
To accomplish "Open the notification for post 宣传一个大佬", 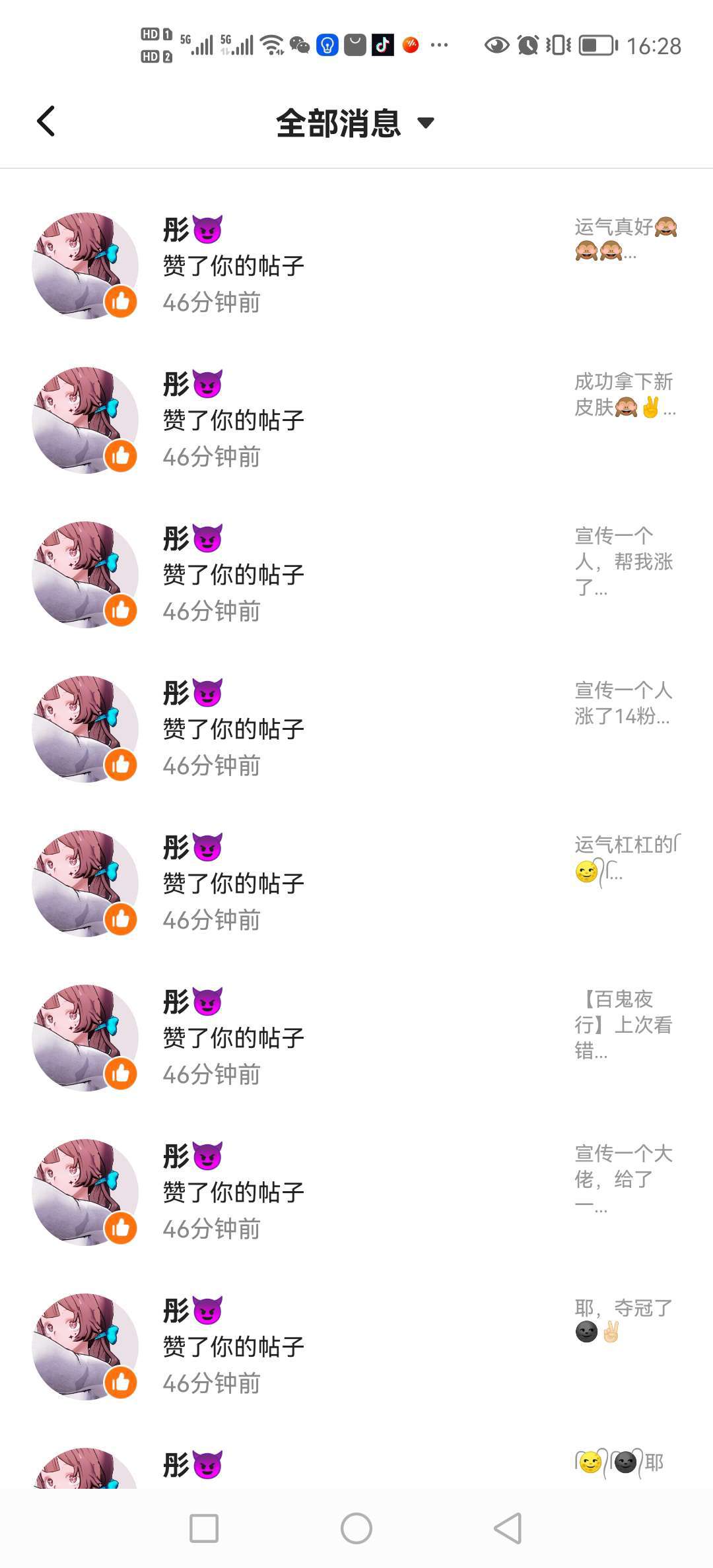I will pos(356,1192).
